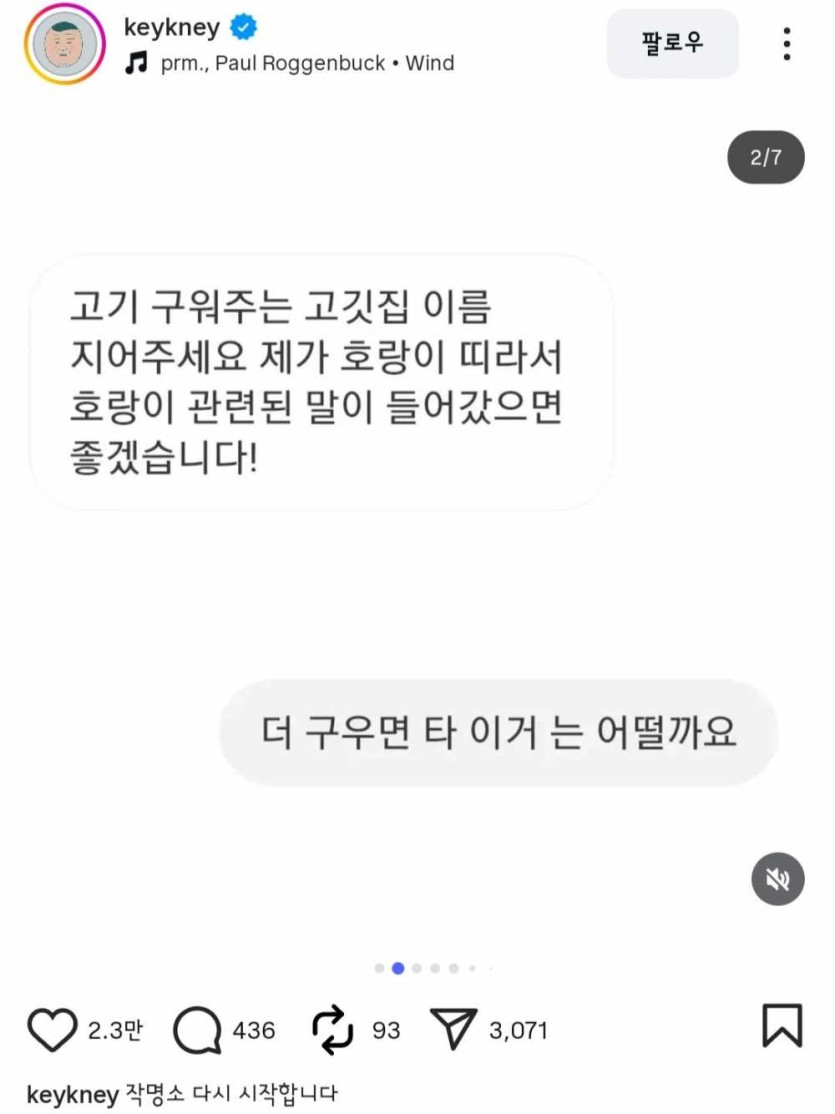This screenshot has height=1114, width=835.
Task: Open the keykney username at the top
Action: coord(171,28)
